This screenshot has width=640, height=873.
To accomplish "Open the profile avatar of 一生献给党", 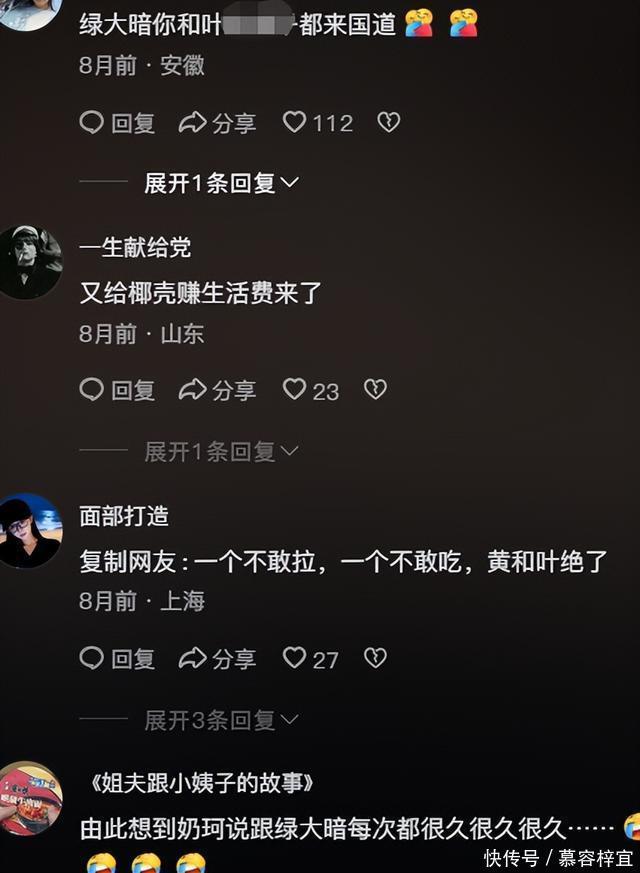I will tap(29, 262).
